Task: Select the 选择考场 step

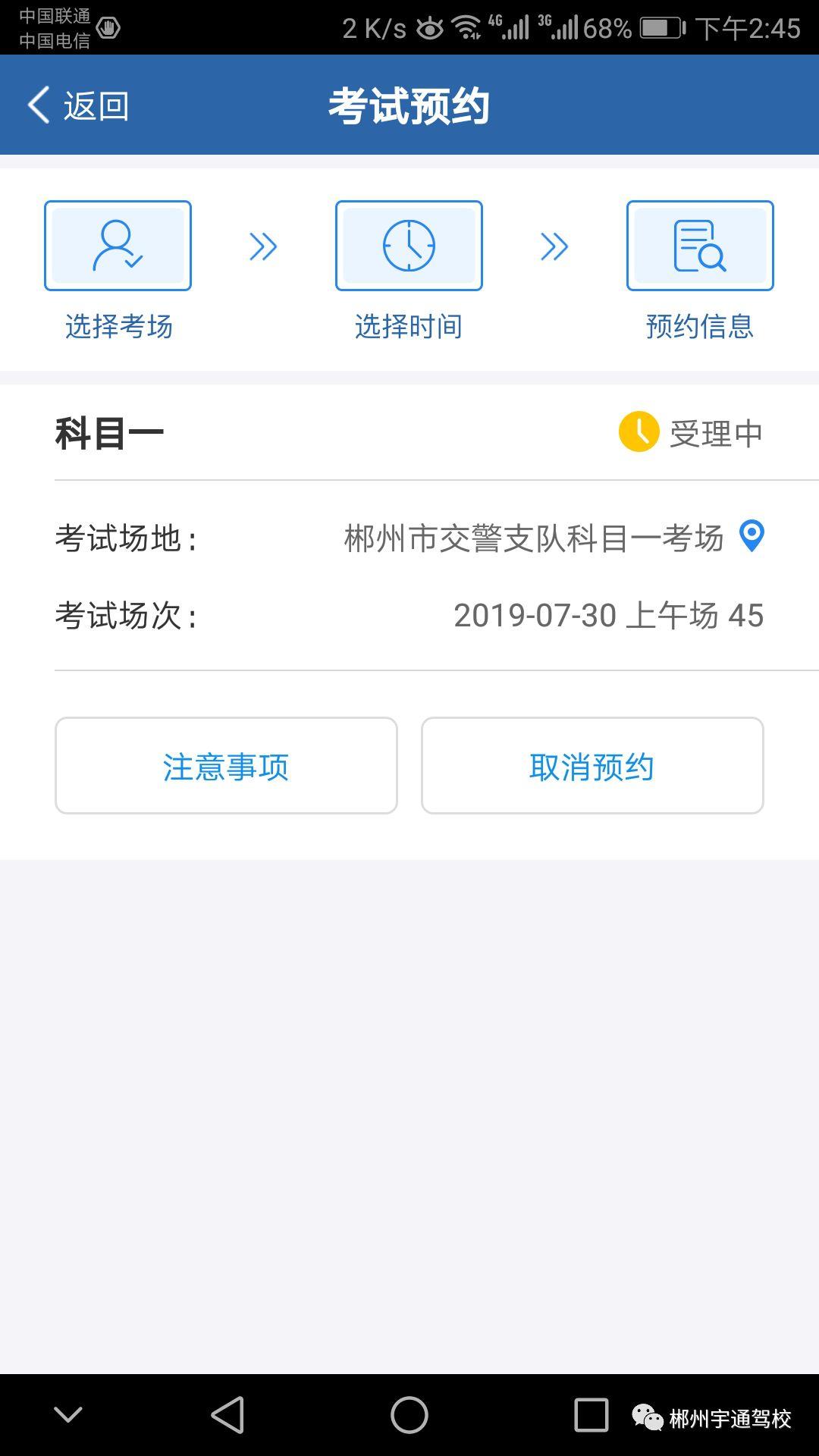Action: (118, 246)
